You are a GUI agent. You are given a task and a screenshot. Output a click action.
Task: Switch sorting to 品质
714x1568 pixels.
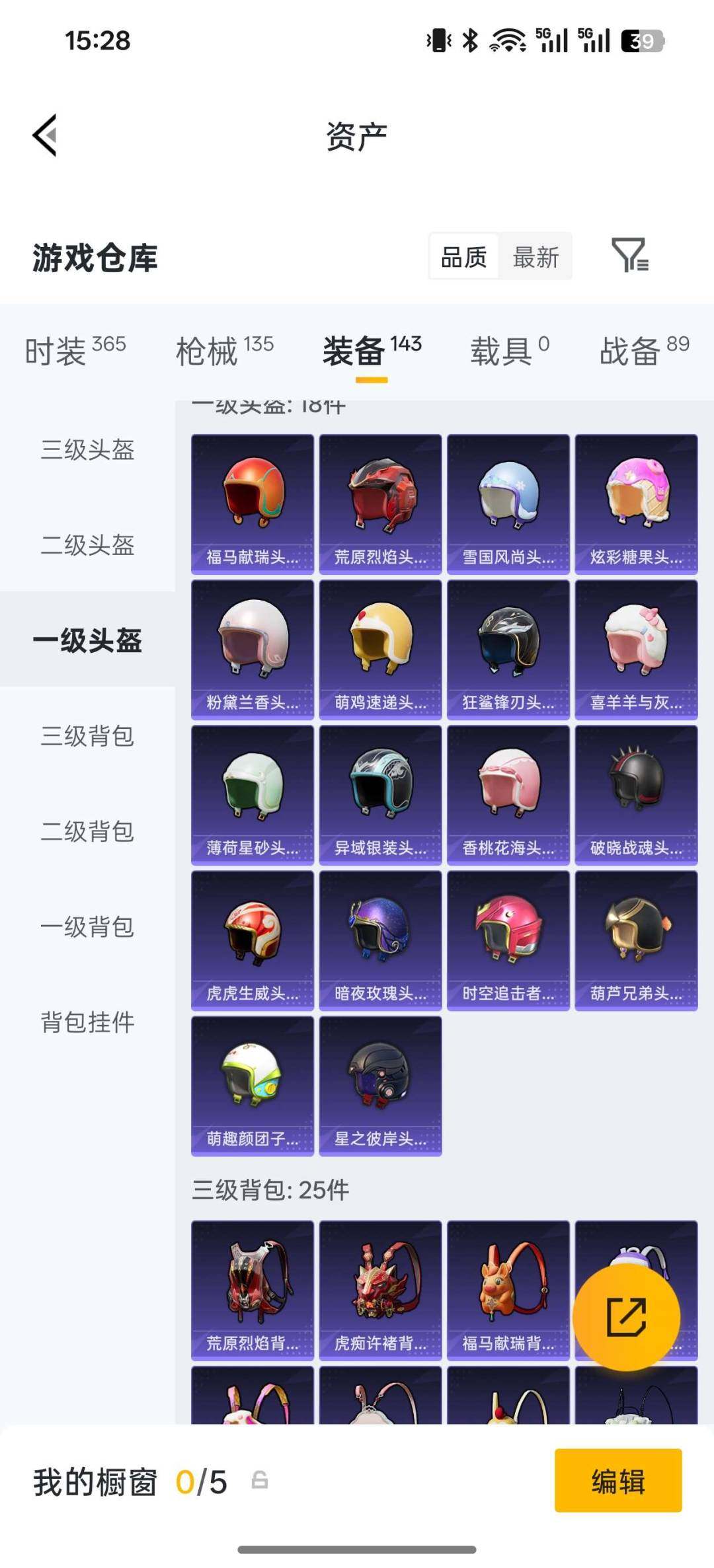click(463, 257)
